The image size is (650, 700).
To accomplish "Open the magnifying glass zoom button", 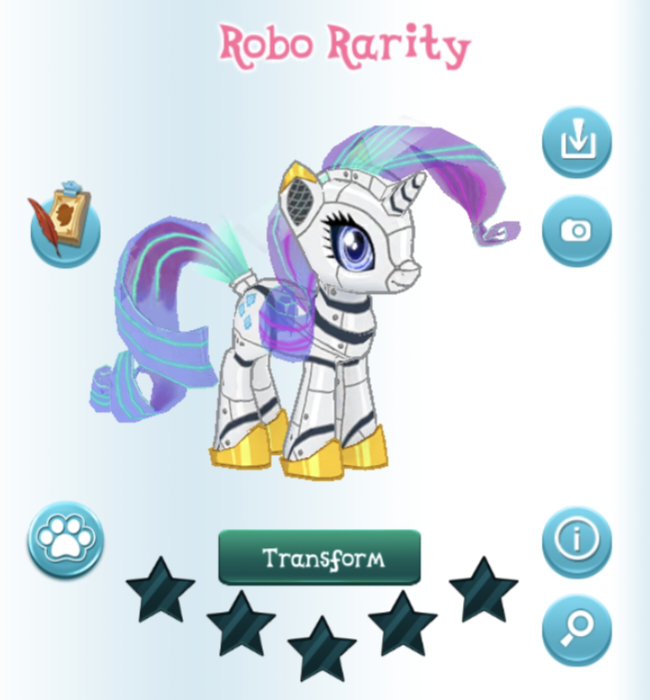I will tap(577, 629).
